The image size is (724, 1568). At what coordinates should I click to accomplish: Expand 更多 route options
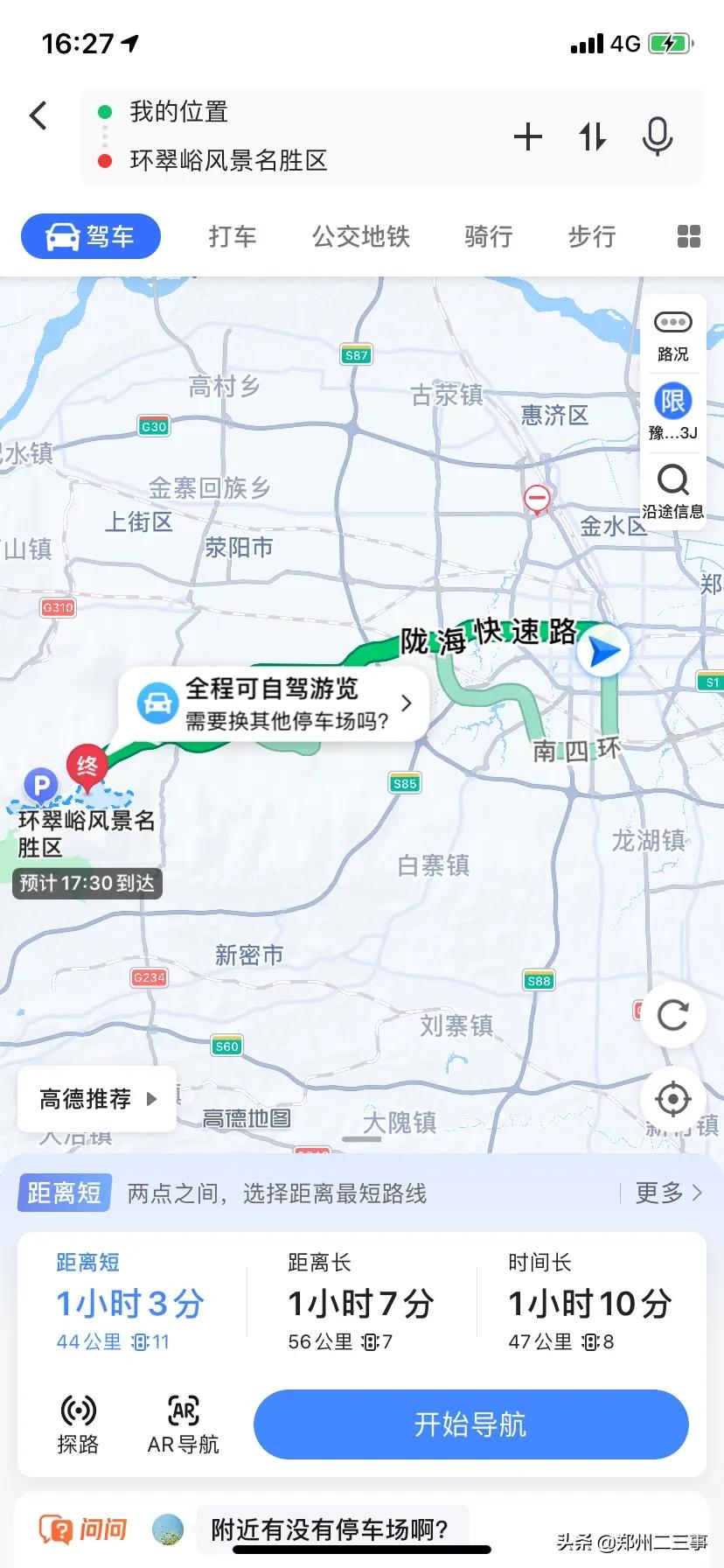(x=668, y=1193)
